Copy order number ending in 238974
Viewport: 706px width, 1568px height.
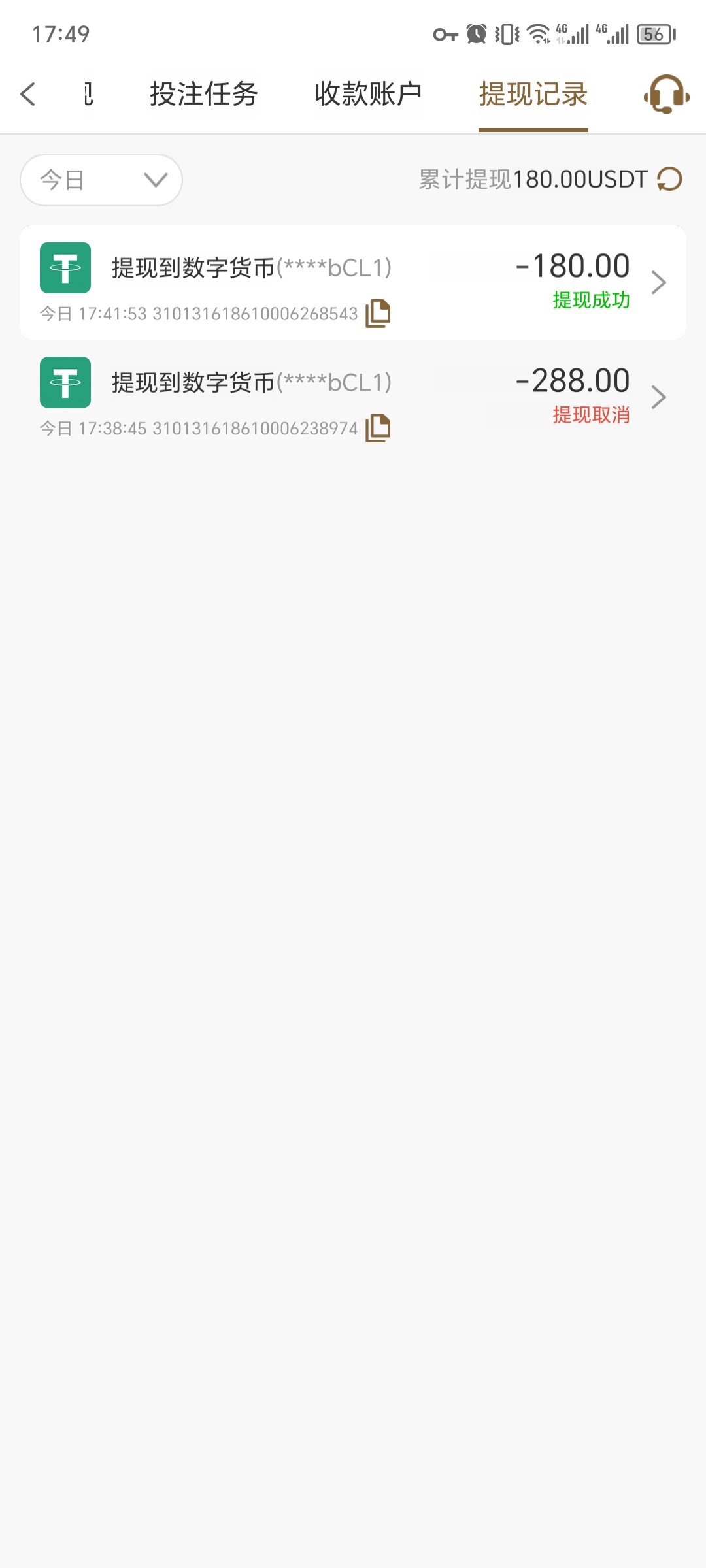pos(378,429)
